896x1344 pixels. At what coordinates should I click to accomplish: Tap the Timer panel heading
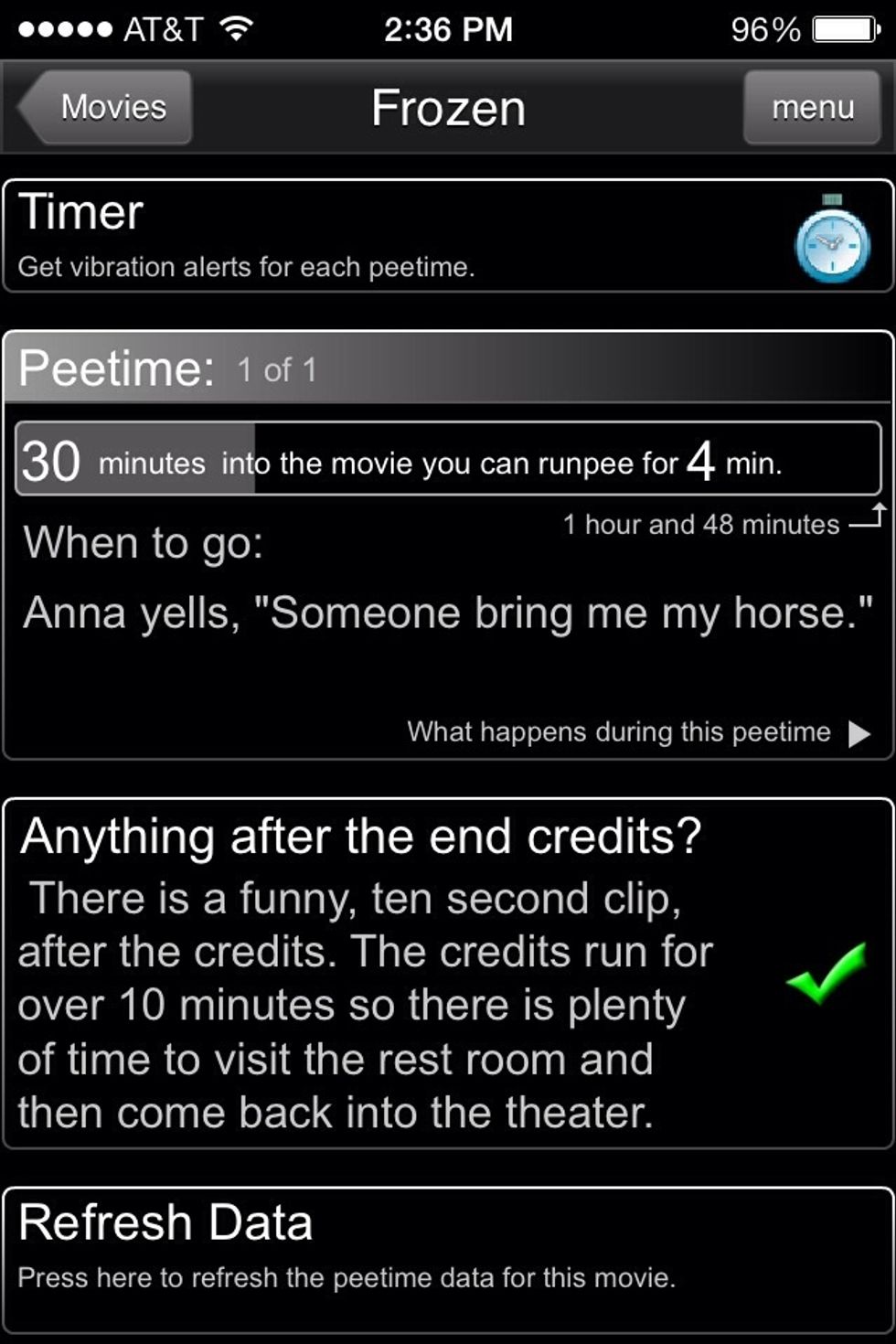coord(80,211)
